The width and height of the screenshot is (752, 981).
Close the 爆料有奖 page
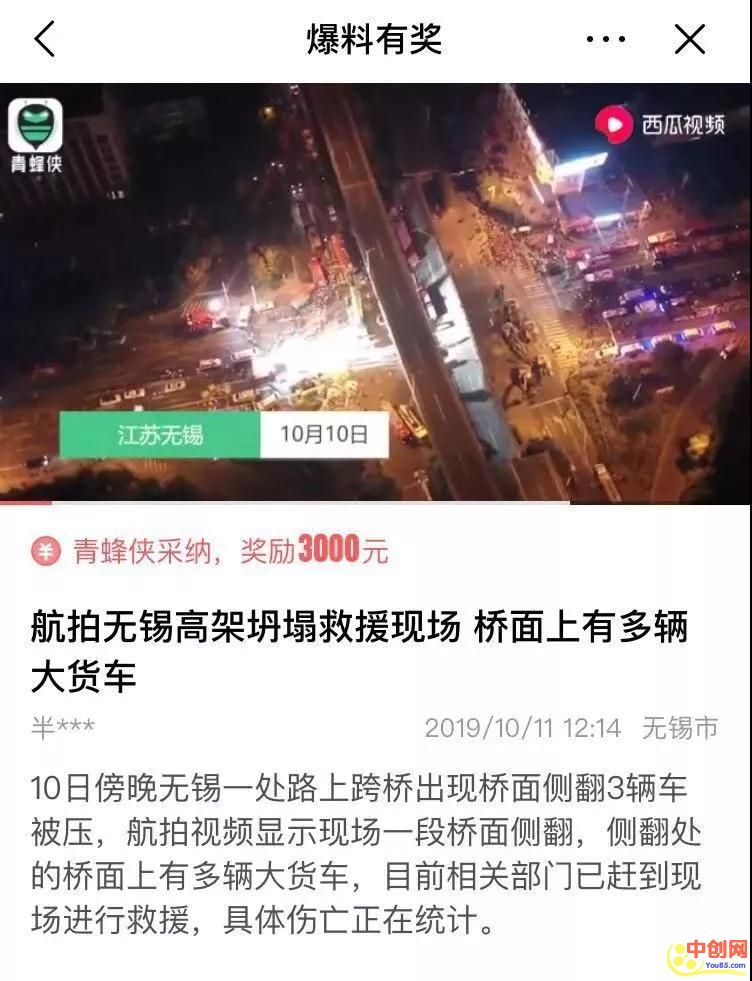point(690,40)
